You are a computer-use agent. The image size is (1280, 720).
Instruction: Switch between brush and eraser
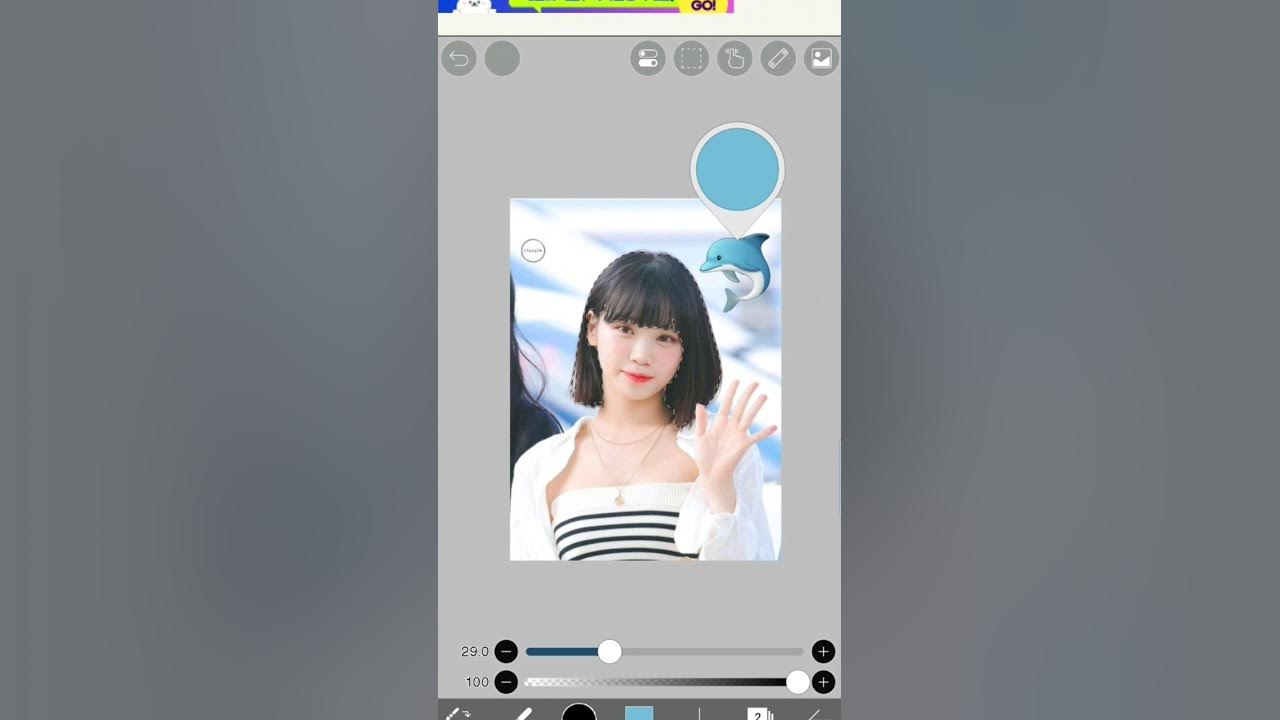(x=458, y=713)
